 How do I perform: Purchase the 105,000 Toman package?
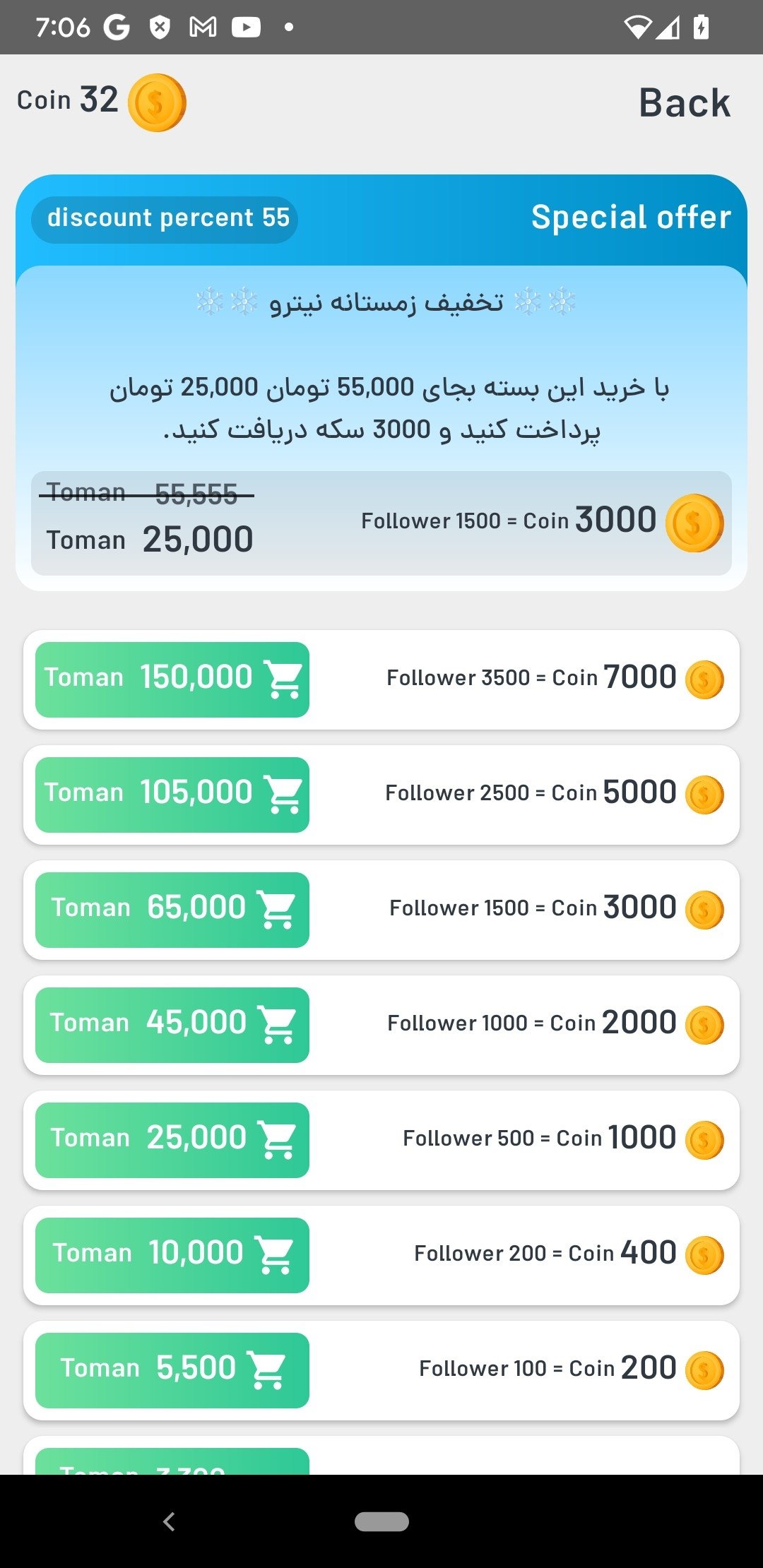172,795
